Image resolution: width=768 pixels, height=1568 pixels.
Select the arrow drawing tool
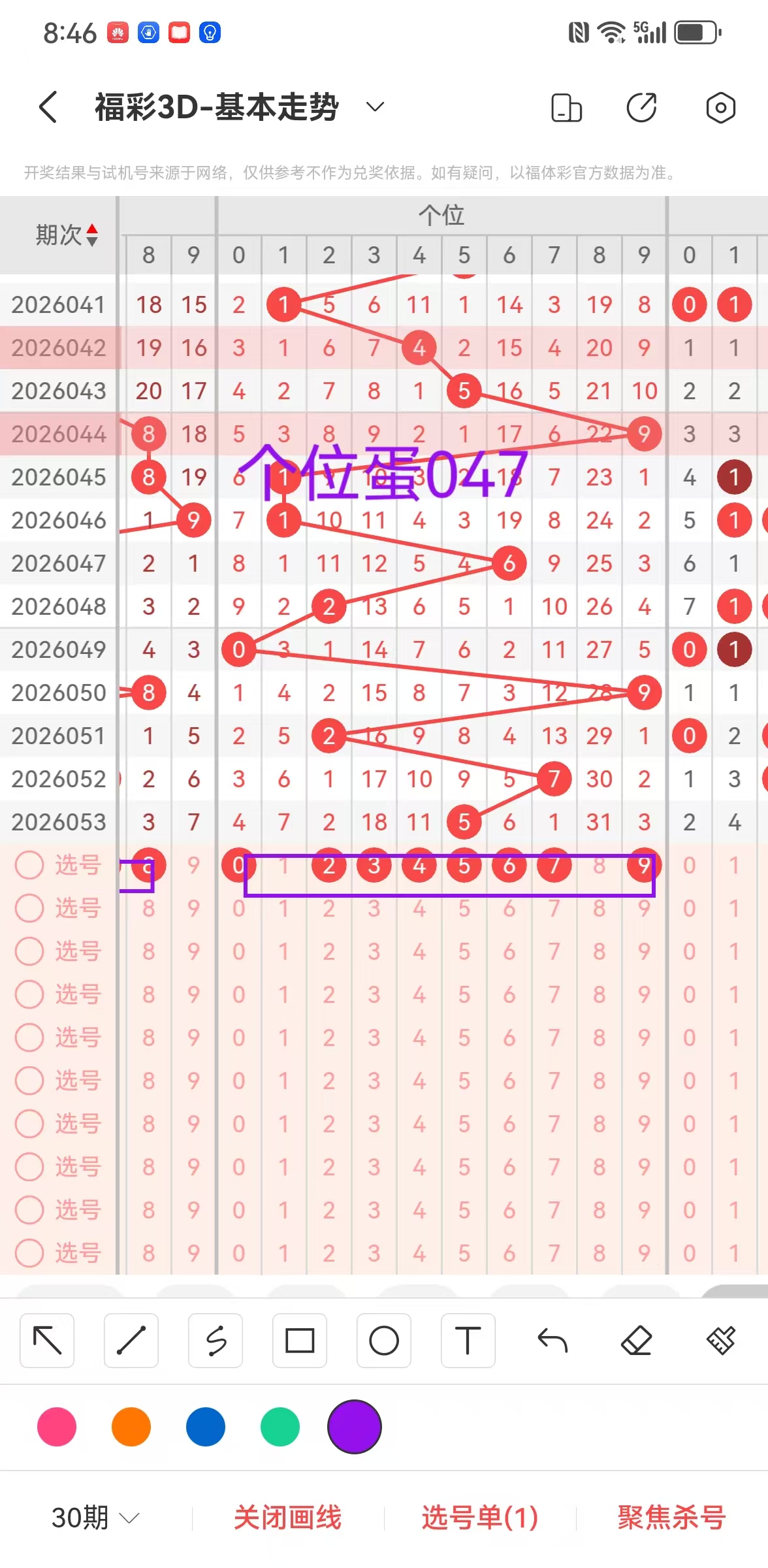click(47, 1341)
